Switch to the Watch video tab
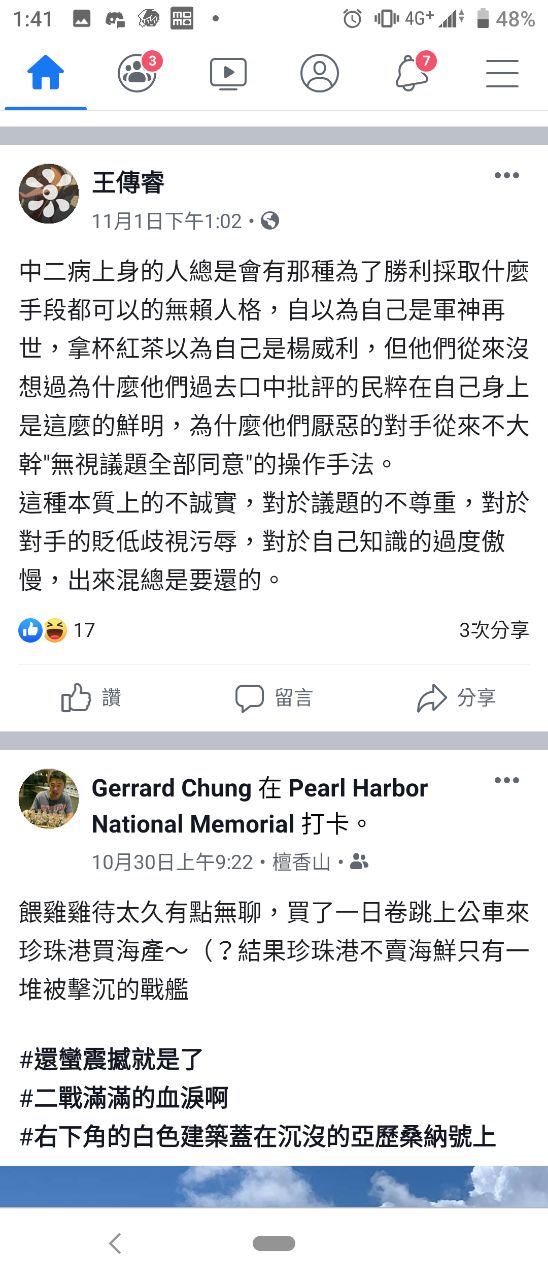This screenshot has width=548, height=1280. (x=228, y=73)
